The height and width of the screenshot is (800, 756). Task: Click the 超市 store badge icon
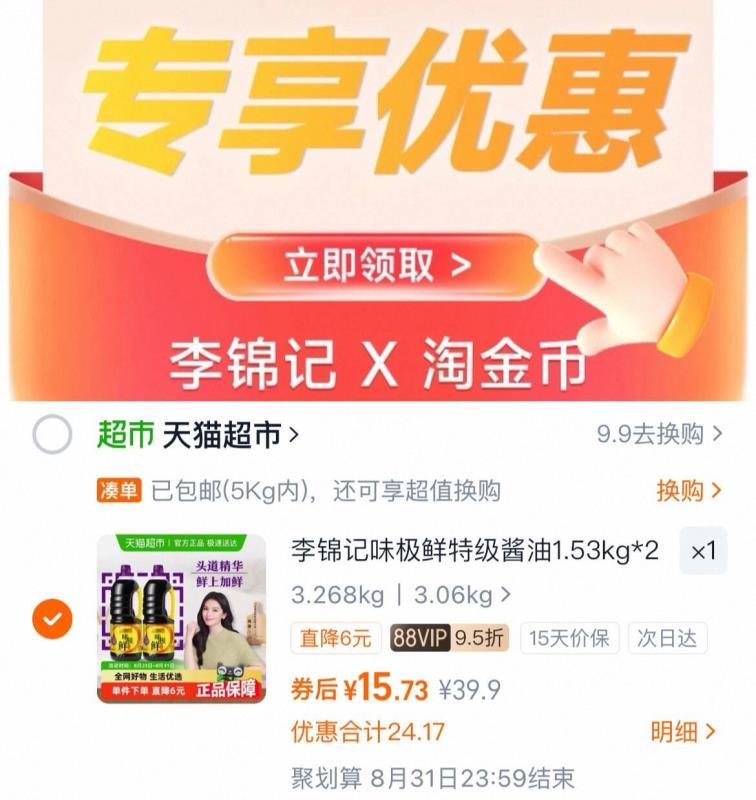coord(123,430)
